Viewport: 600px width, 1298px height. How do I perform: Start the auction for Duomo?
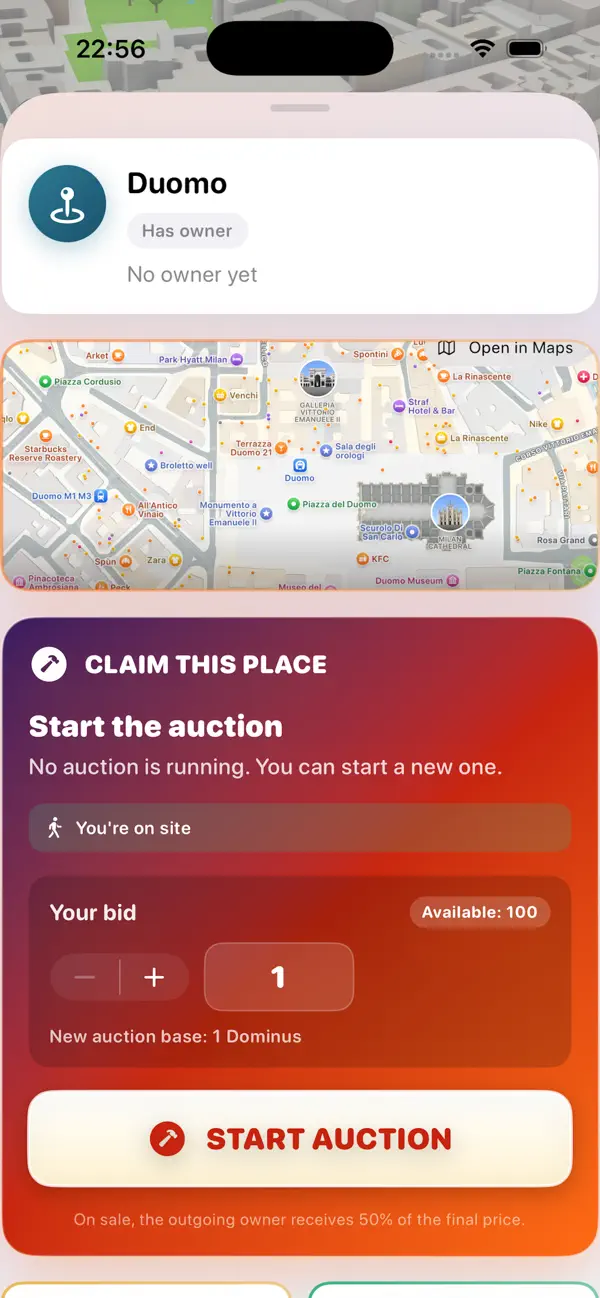(x=300, y=1138)
